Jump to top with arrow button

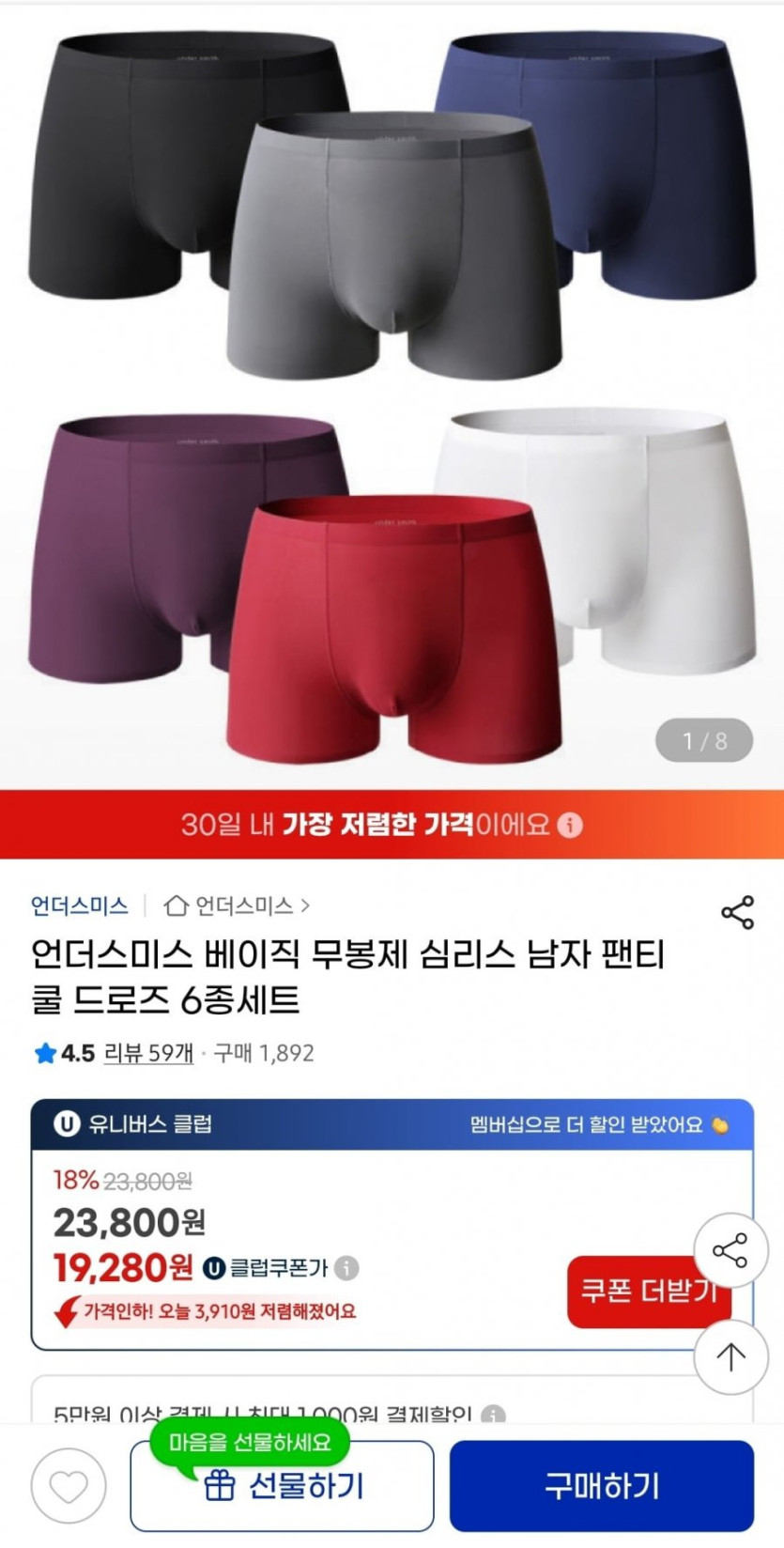click(730, 1355)
